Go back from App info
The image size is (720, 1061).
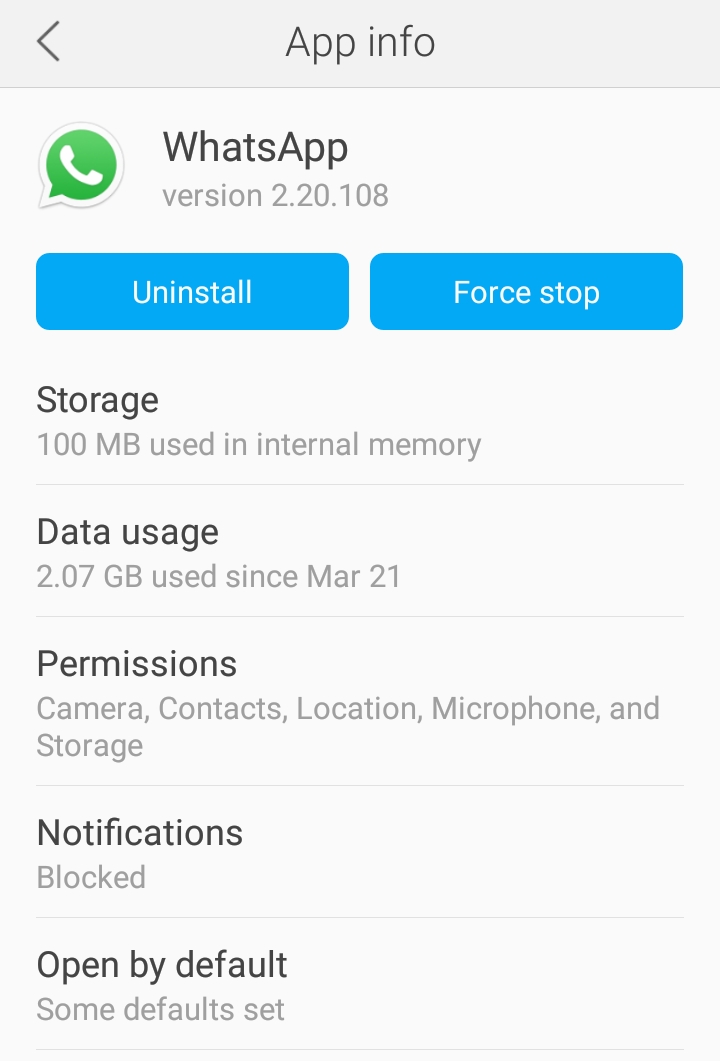(48, 43)
